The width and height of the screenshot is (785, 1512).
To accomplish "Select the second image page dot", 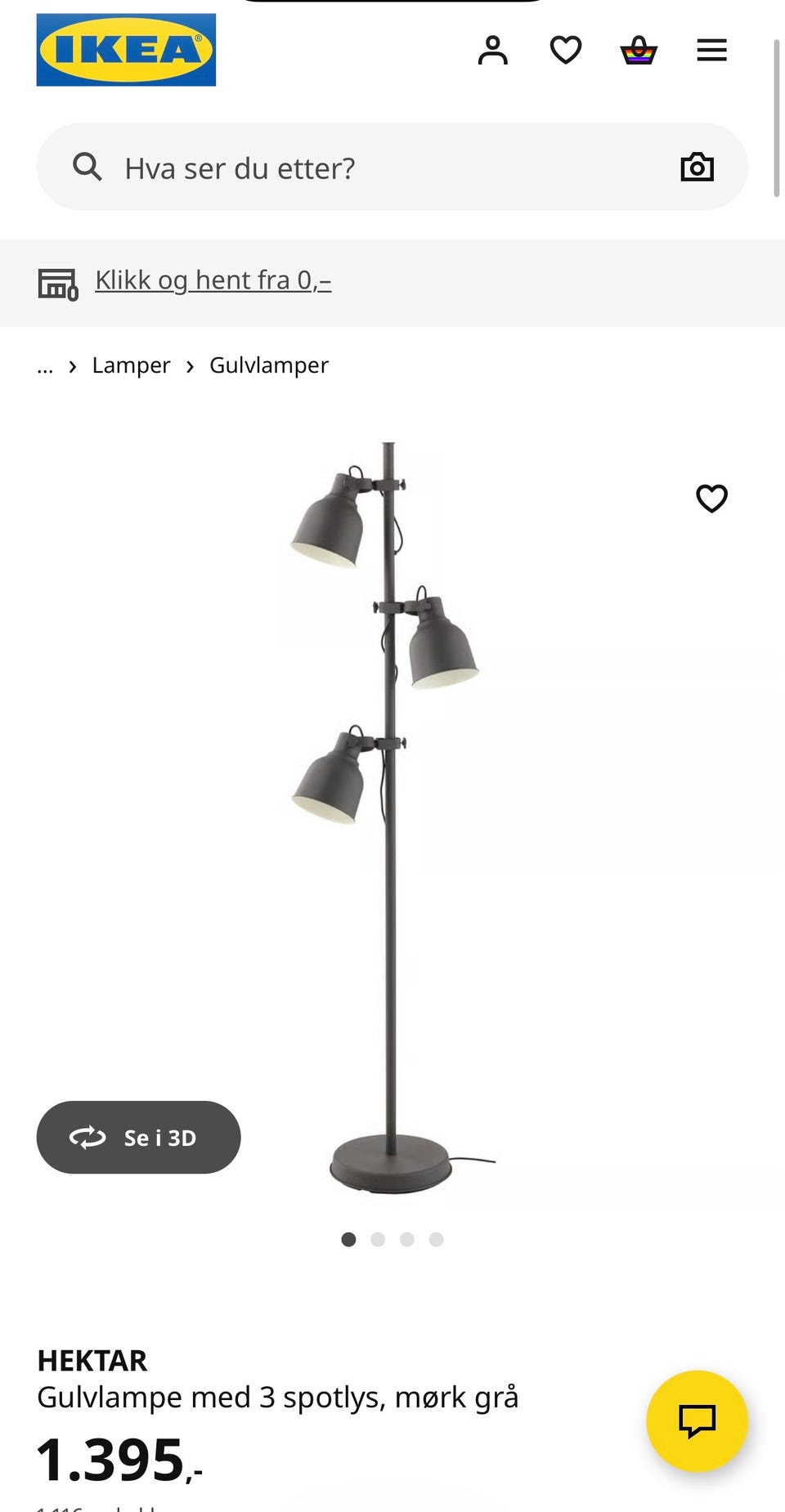I will click(378, 1240).
